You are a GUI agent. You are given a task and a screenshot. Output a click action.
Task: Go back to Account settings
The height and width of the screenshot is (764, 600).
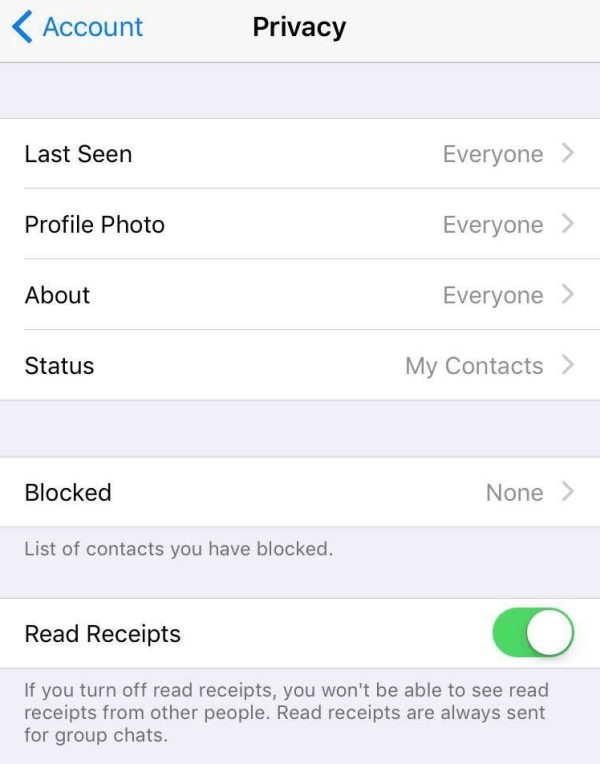(x=78, y=27)
